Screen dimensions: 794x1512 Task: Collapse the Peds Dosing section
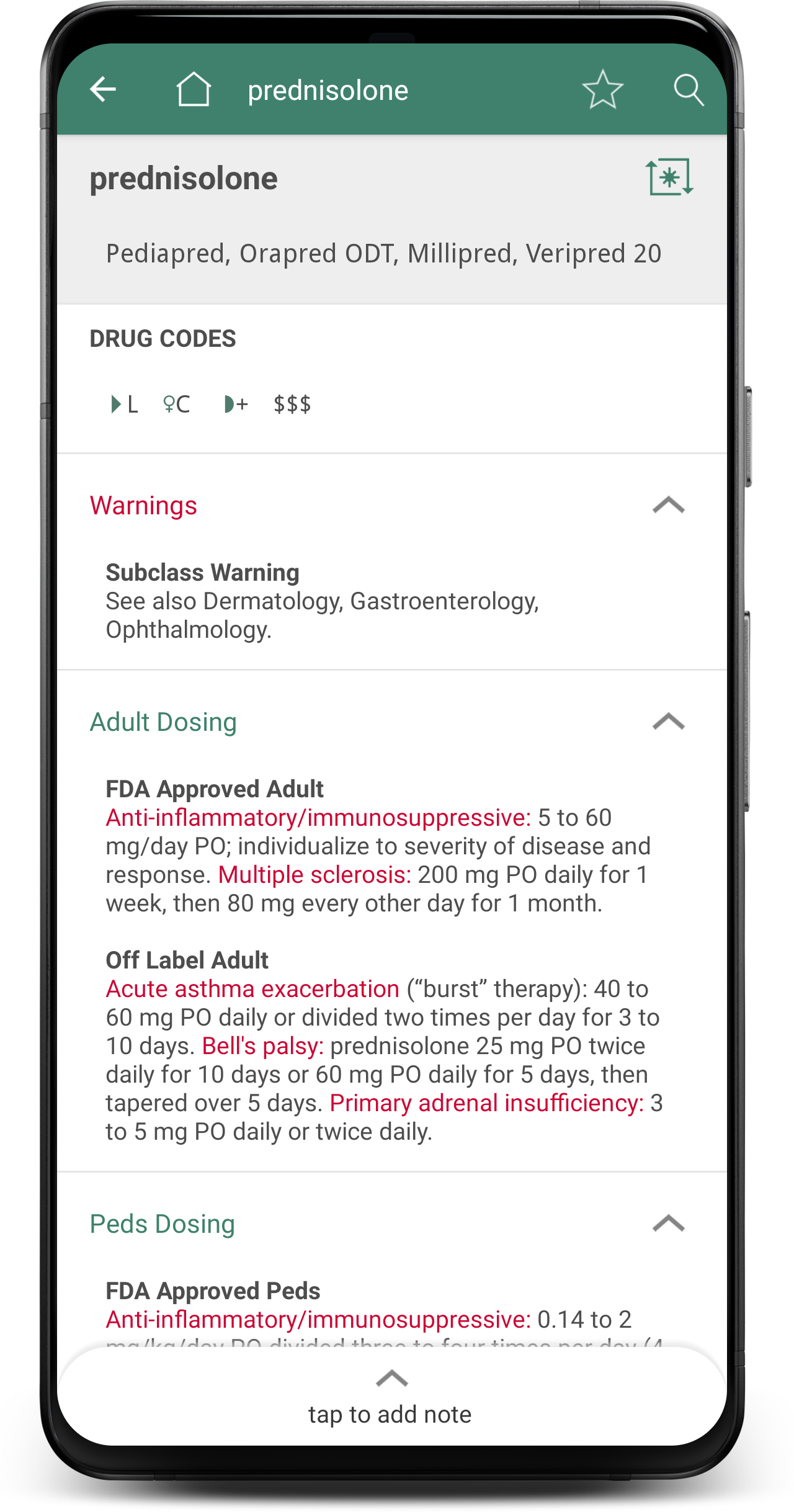point(668,1223)
